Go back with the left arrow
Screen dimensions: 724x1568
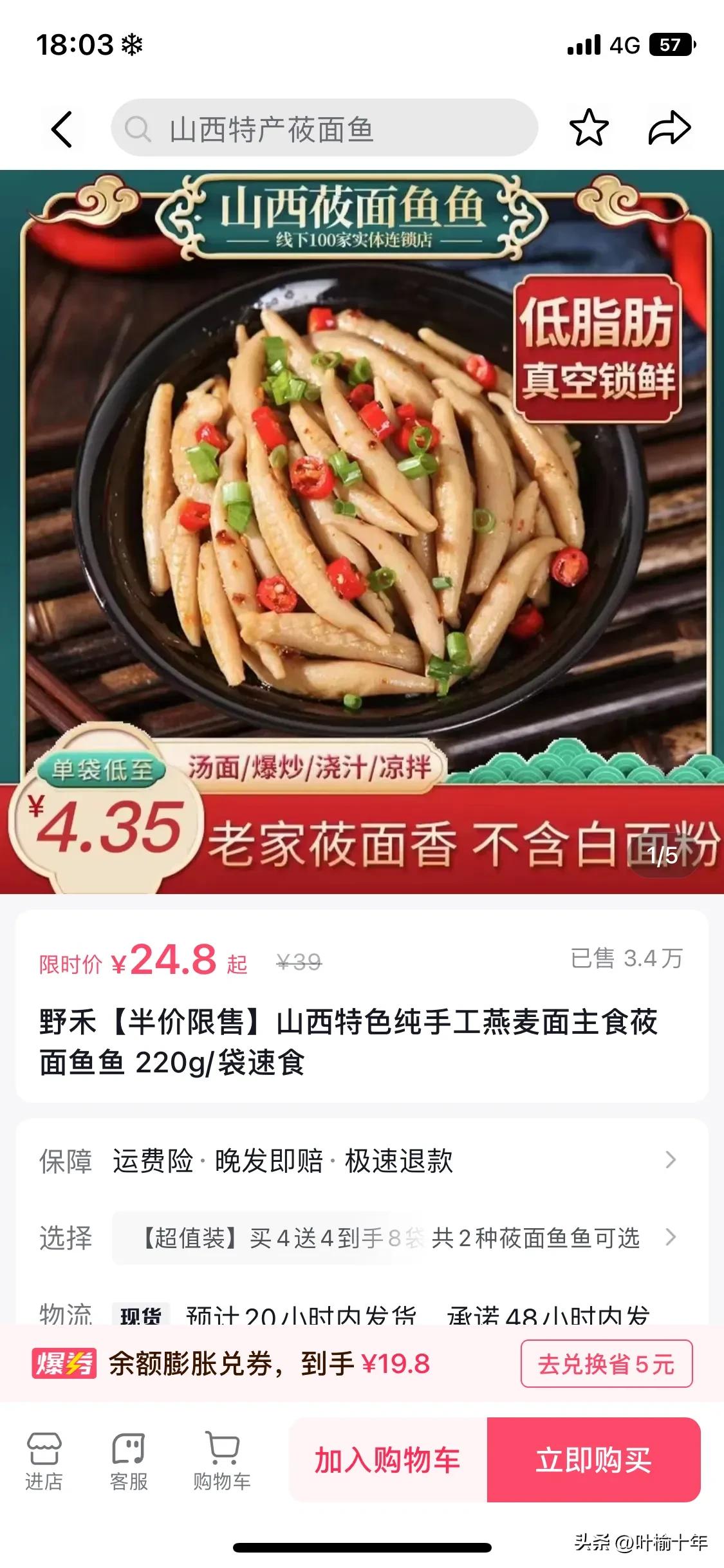(x=60, y=127)
